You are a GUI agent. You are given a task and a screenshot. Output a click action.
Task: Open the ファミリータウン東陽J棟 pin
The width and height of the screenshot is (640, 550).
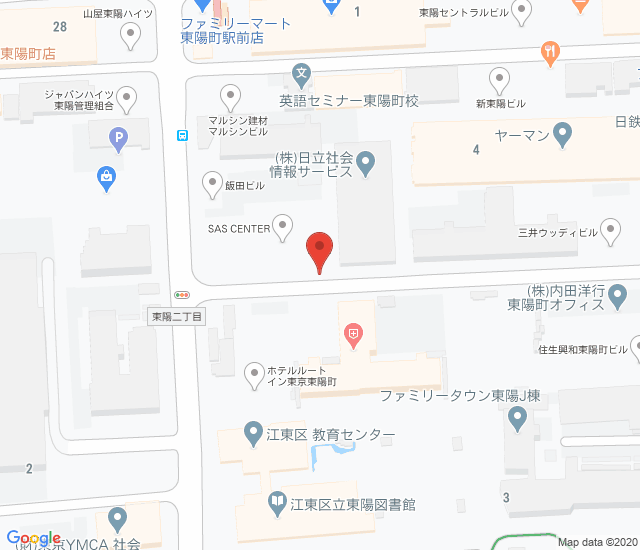tap(518, 418)
